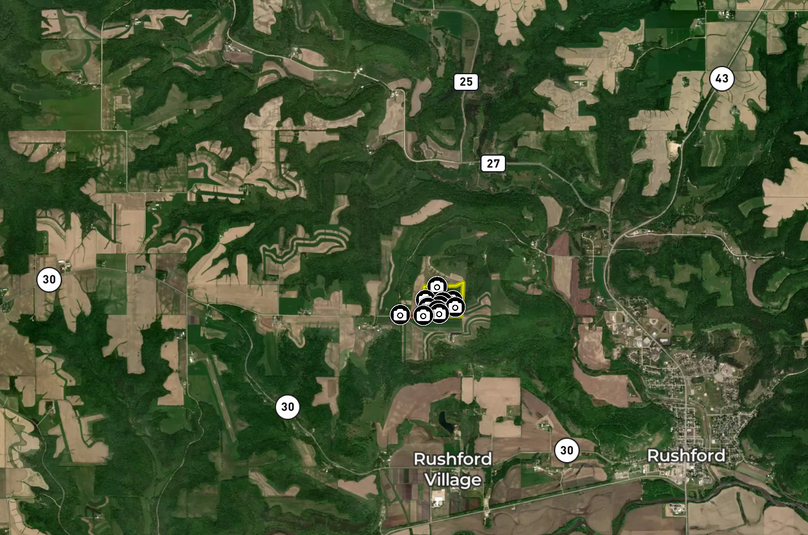Select the topmost camera marker in the cluster
This screenshot has height=535, width=808.
436,287
